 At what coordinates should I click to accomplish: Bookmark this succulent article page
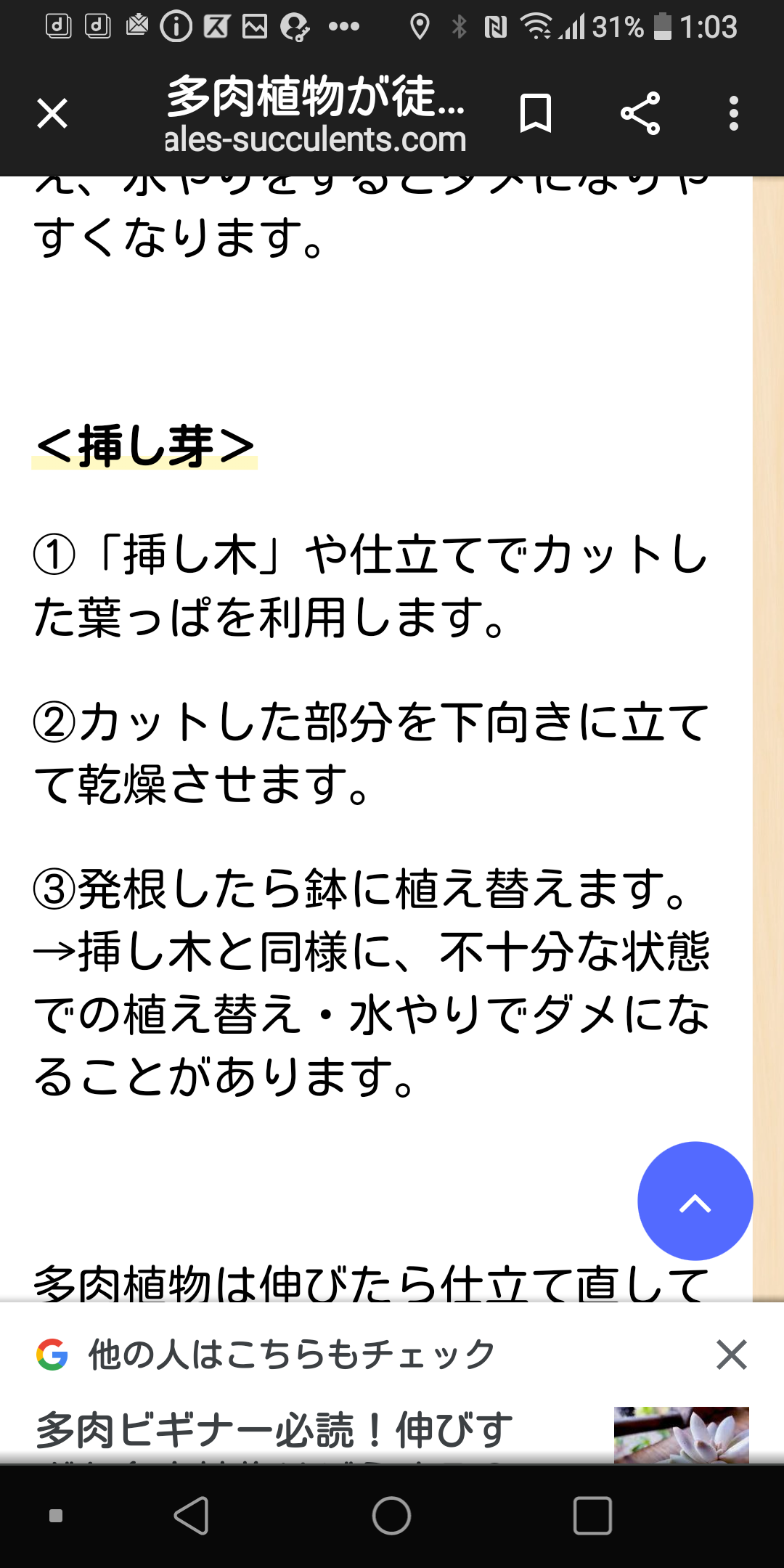(536, 113)
